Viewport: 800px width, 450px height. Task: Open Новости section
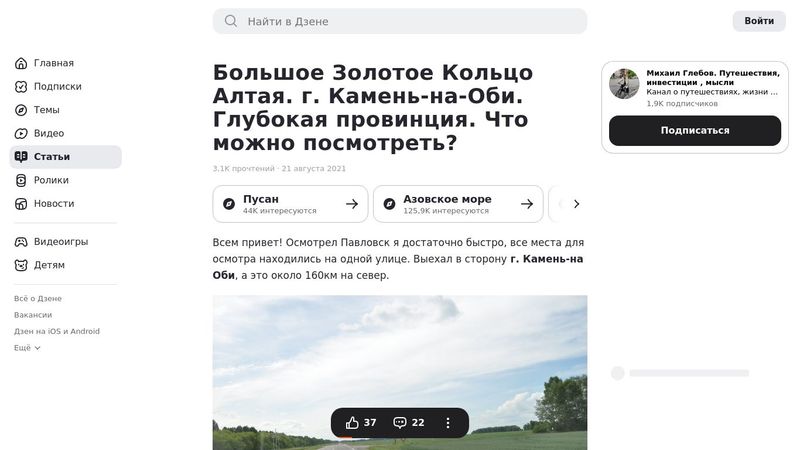(x=53, y=204)
